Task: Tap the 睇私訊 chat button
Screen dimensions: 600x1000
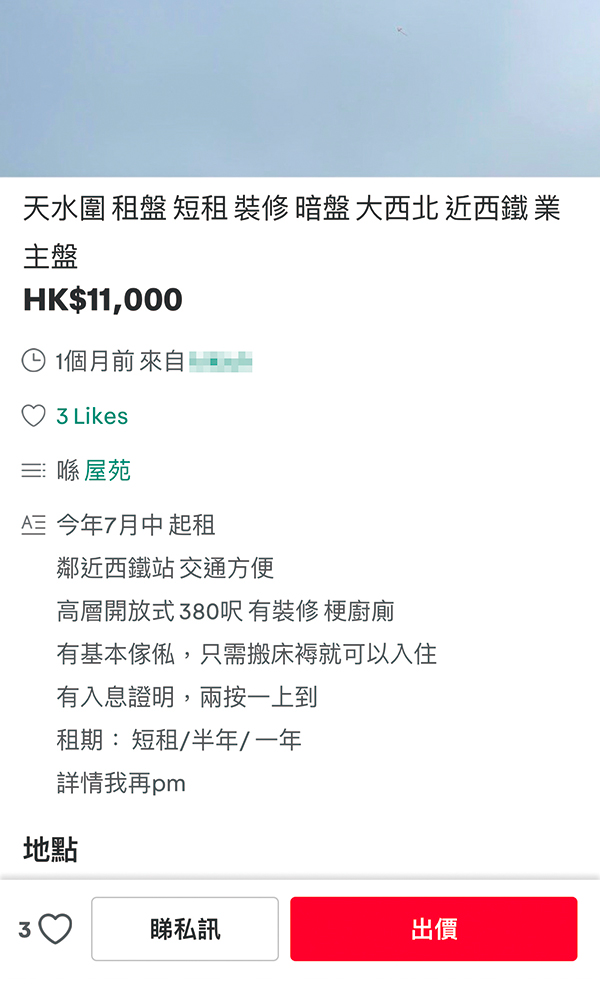Action: [x=185, y=929]
